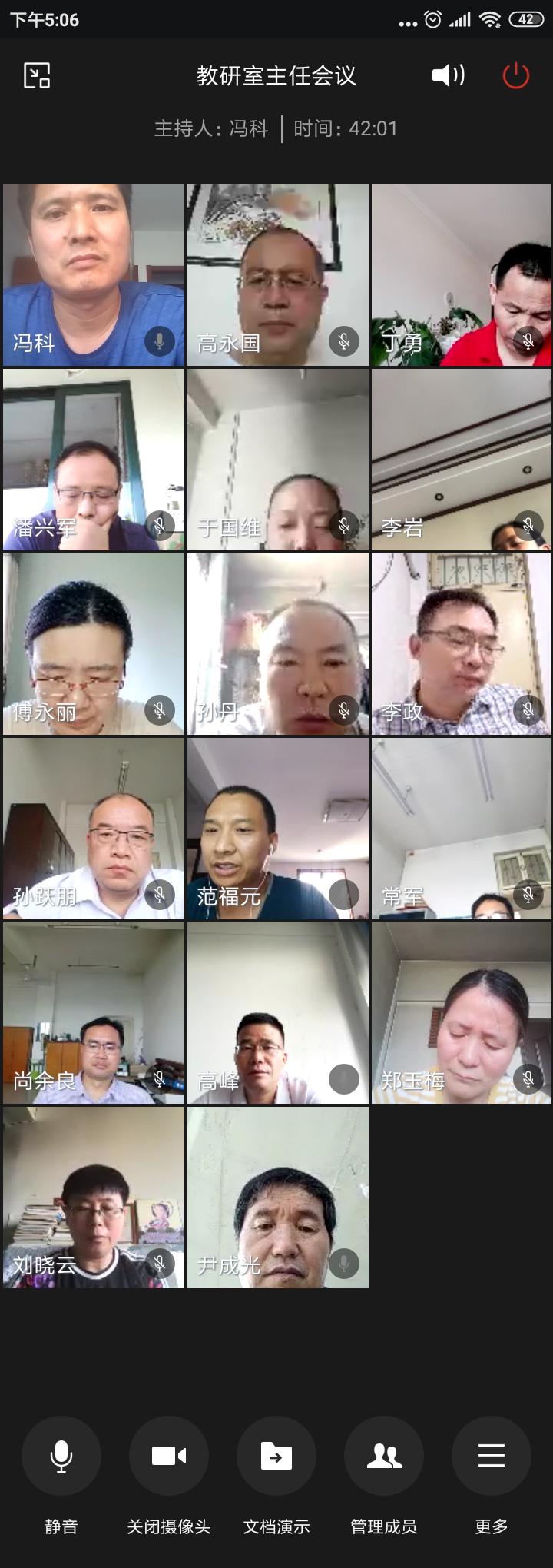Open 刘晓云's video tile
This screenshot has height=1568, width=553.
(x=94, y=1198)
